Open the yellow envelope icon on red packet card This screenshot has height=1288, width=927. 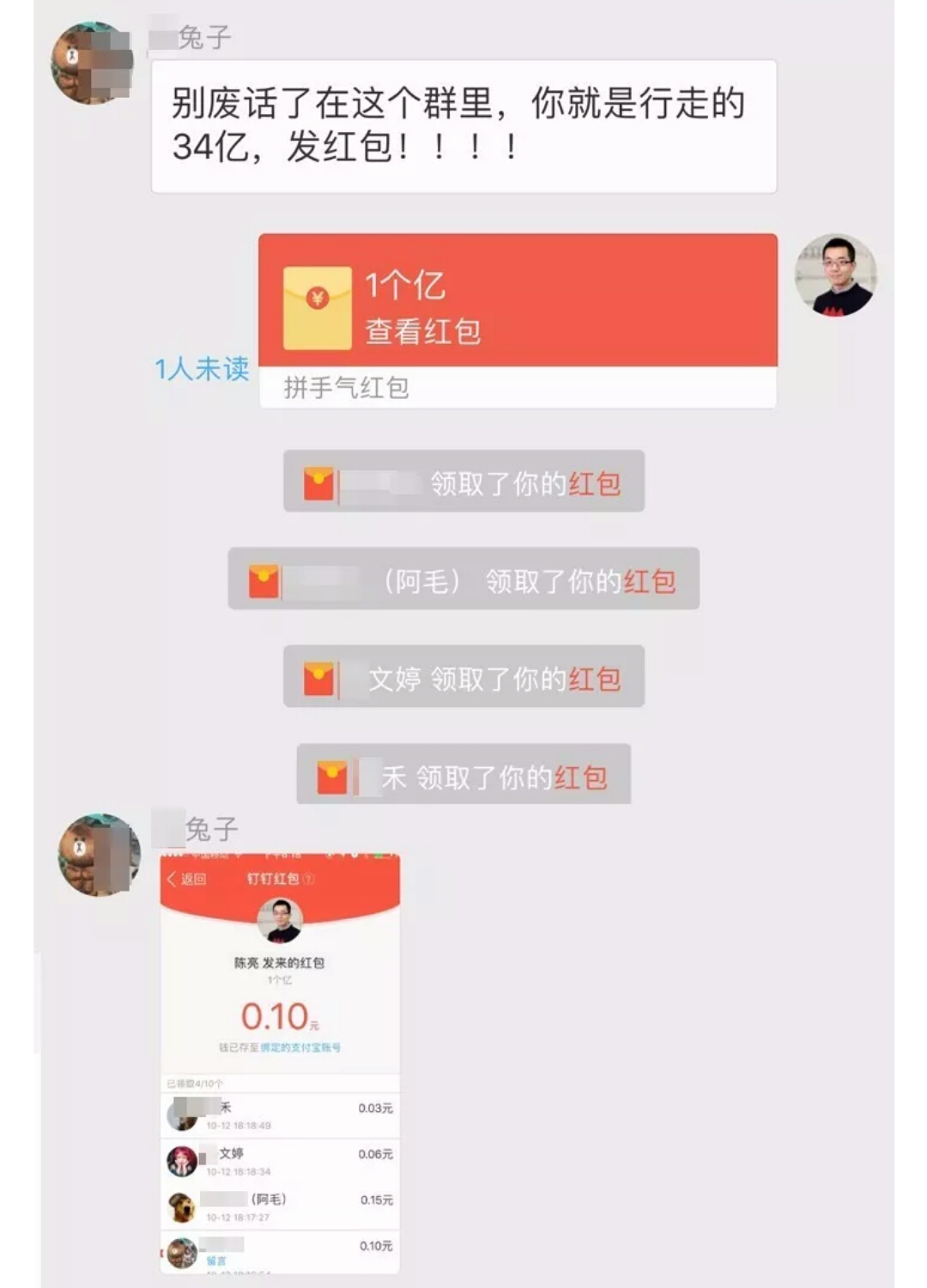[x=316, y=302]
